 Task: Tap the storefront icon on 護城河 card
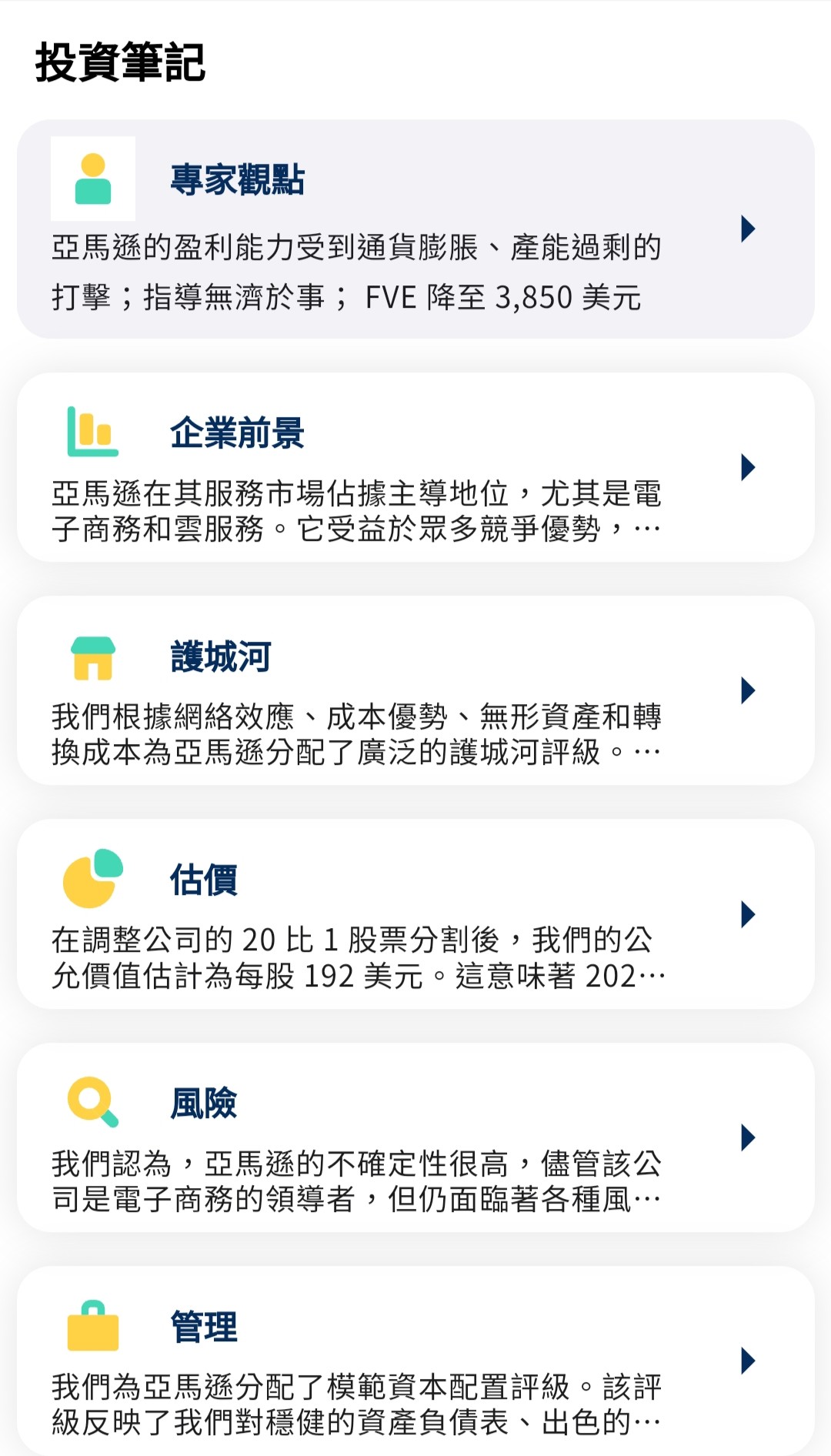tap(92, 656)
